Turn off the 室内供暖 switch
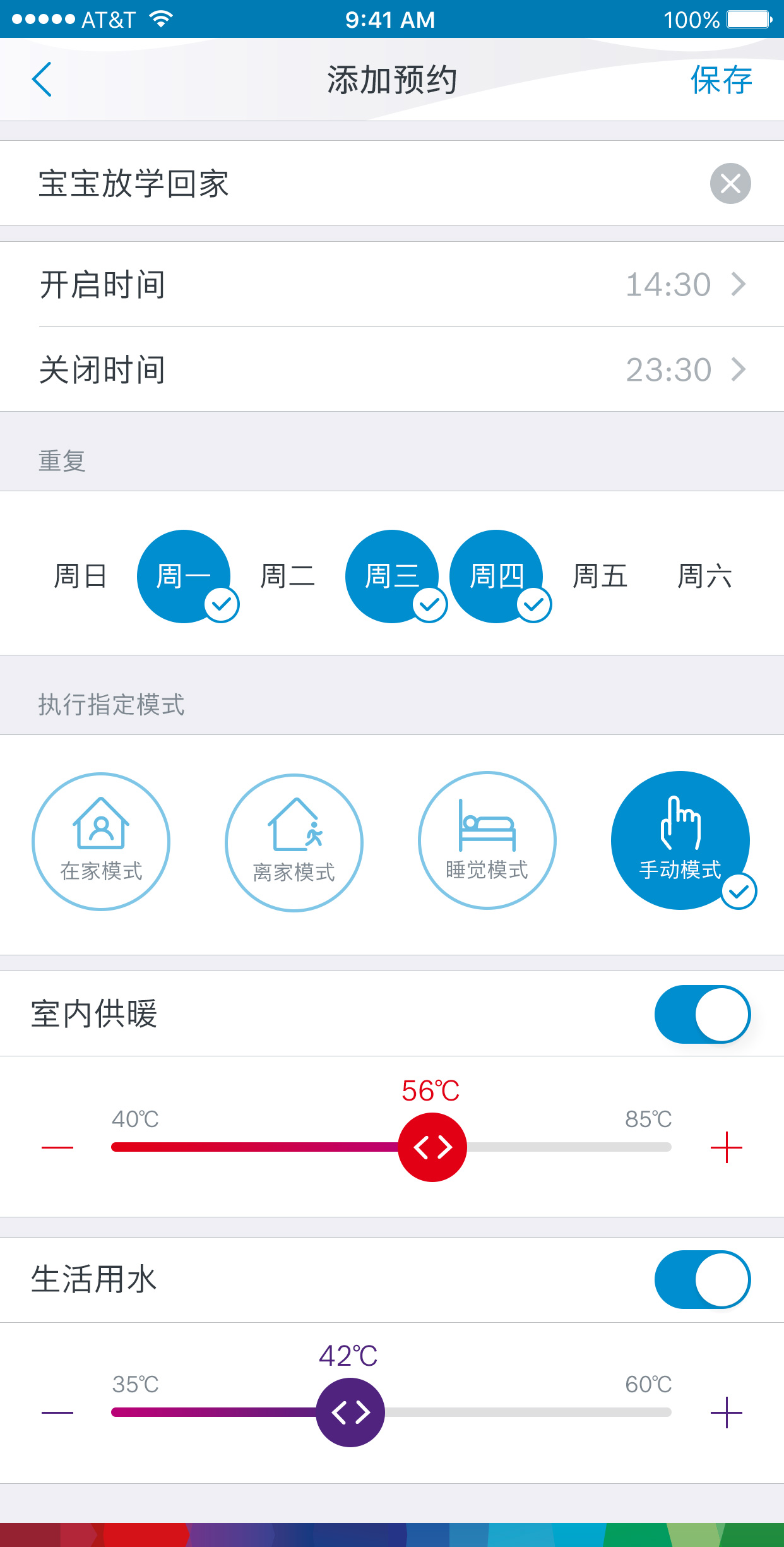Image resolution: width=784 pixels, height=1547 pixels. coord(702,1014)
